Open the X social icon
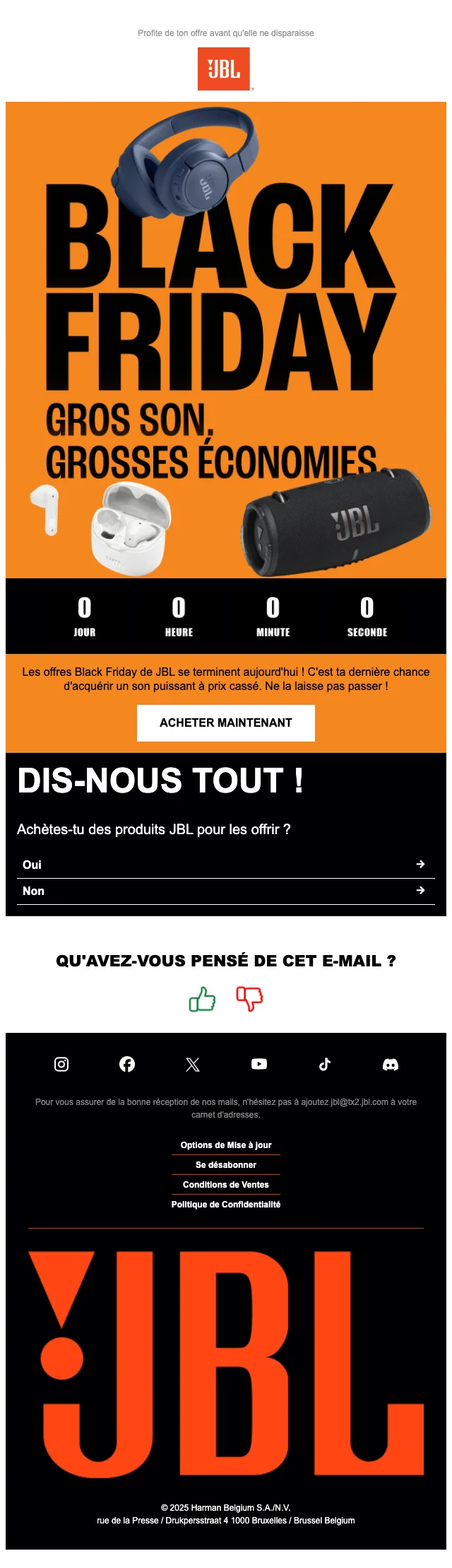This screenshot has height=1568, width=452. coord(193,1064)
